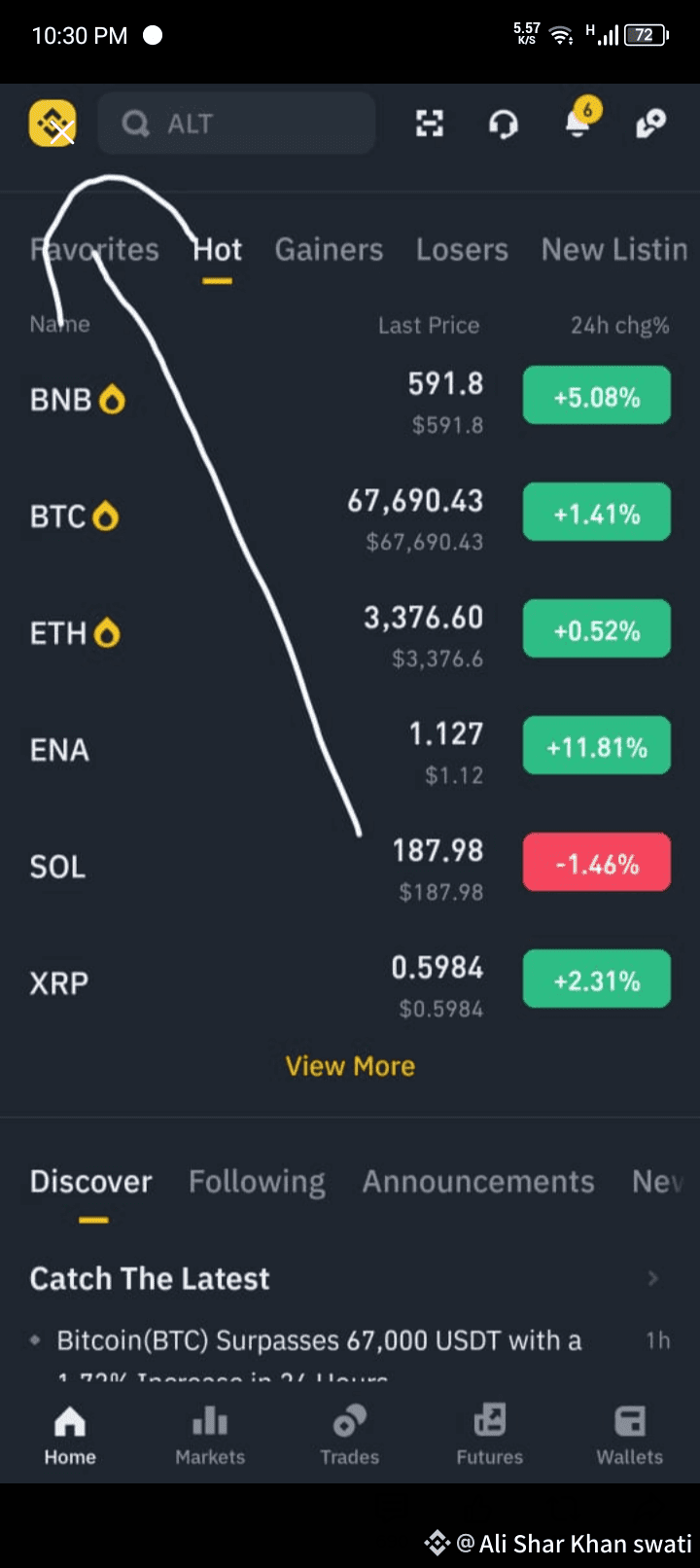Open the BNB coin row
Screen dimensions: 700x1568
click(x=350, y=400)
